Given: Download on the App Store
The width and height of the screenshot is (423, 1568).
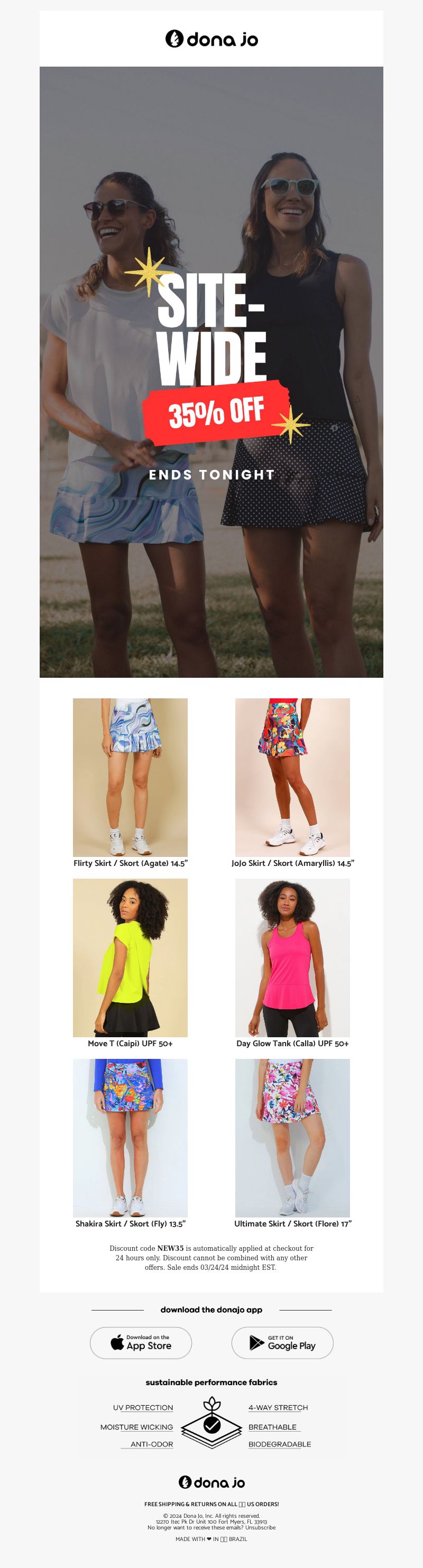Looking at the screenshot, I should tap(141, 1343).
